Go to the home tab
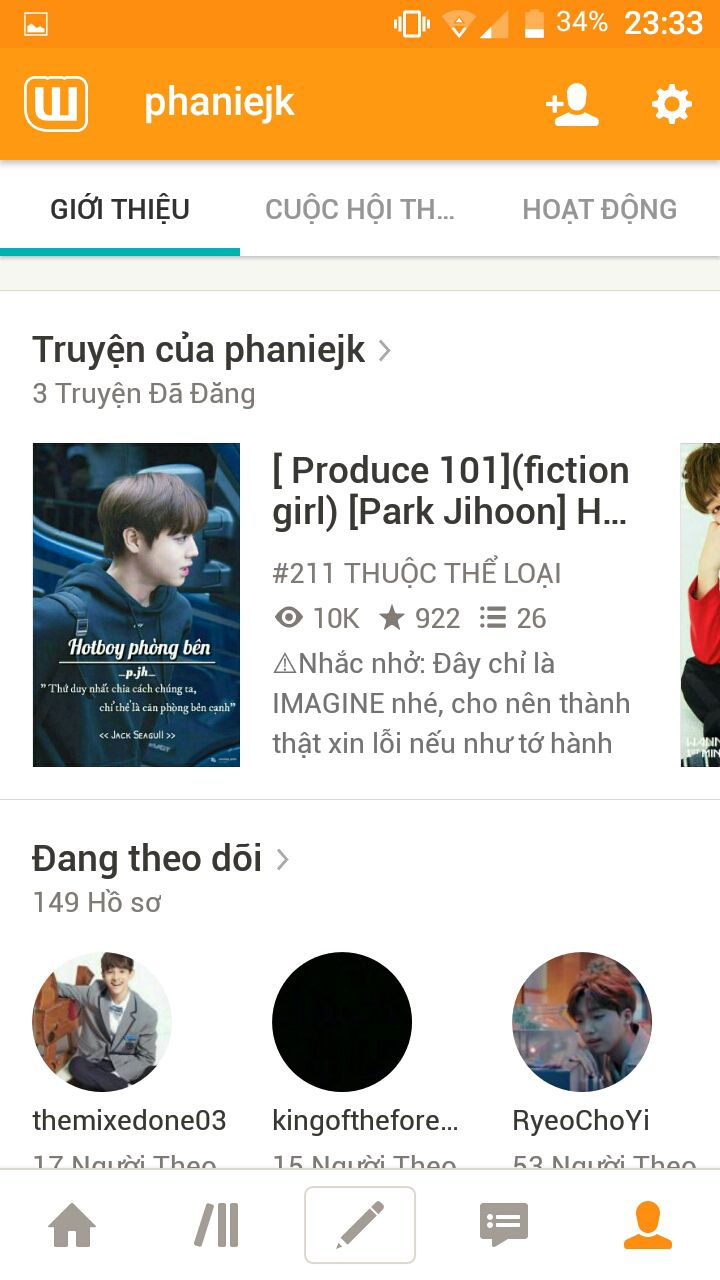Viewport: 720px width, 1280px height. [72, 1225]
